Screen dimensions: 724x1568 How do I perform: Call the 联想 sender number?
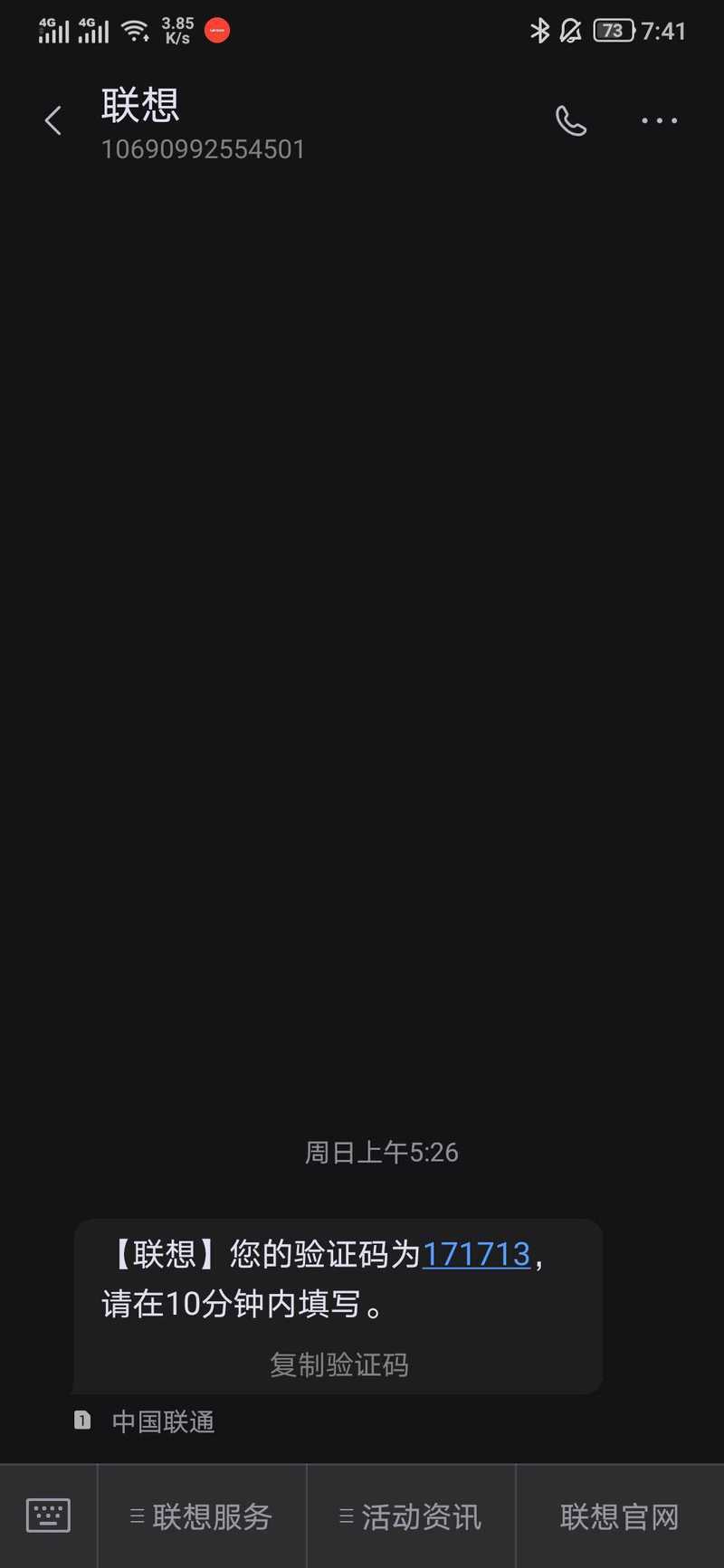pyautogui.click(x=571, y=121)
